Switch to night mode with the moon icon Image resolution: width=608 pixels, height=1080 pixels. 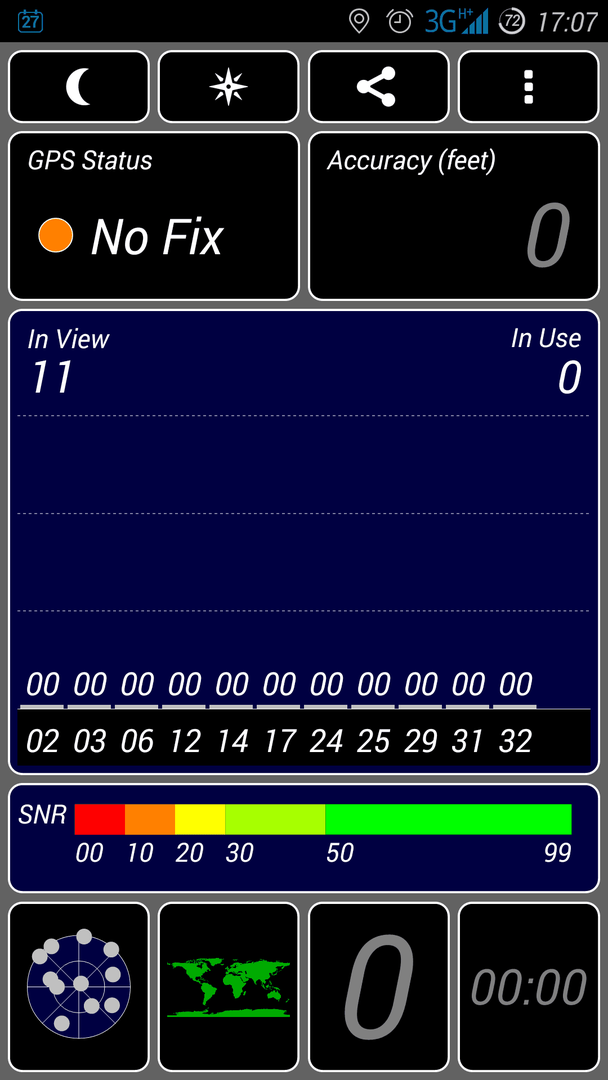click(78, 86)
